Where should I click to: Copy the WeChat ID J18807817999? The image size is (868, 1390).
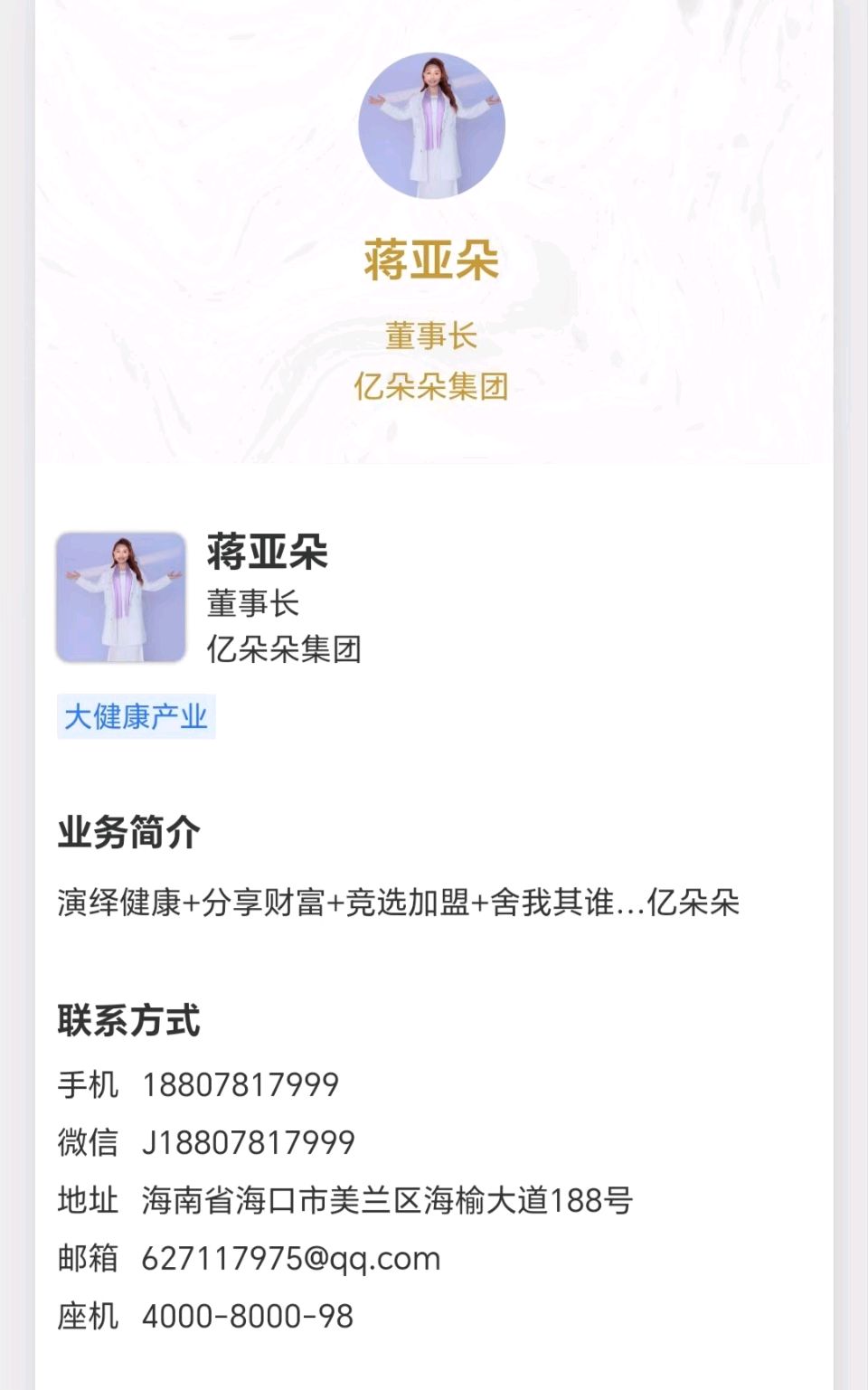point(248,1141)
